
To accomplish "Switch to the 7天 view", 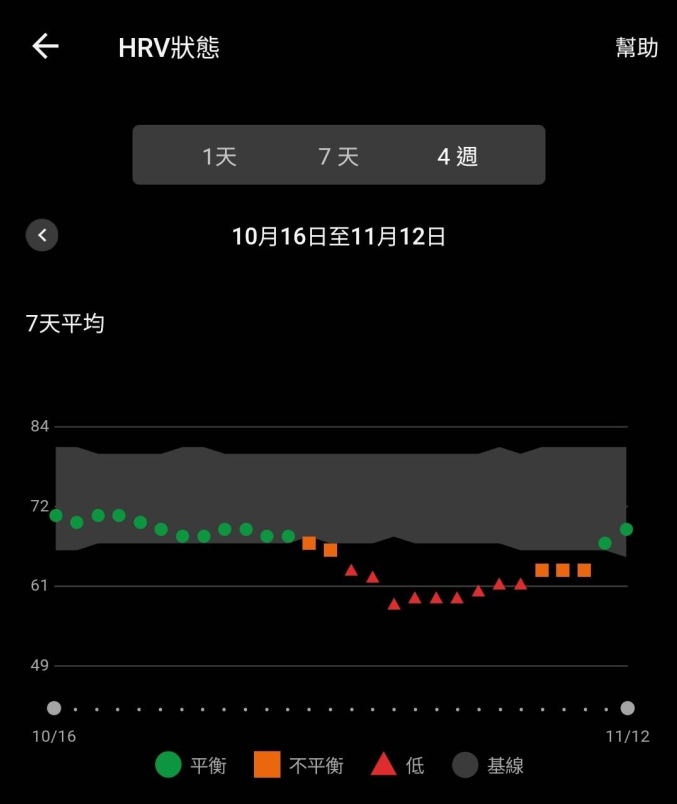I will click(338, 156).
